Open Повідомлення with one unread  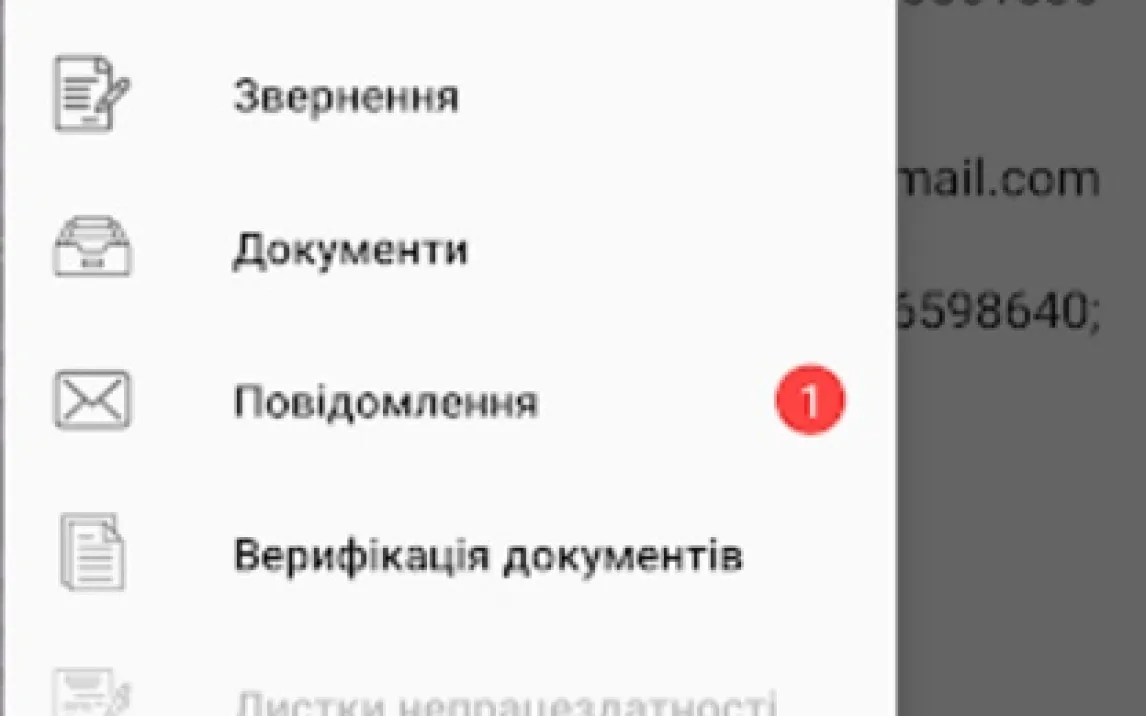click(x=386, y=403)
